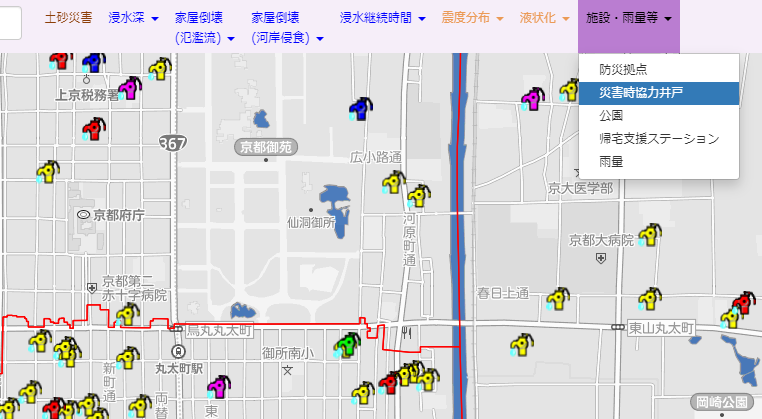This screenshot has height=419, width=762.
Task: Tap the yellow well marker by 春日上通
Action: pos(558,298)
